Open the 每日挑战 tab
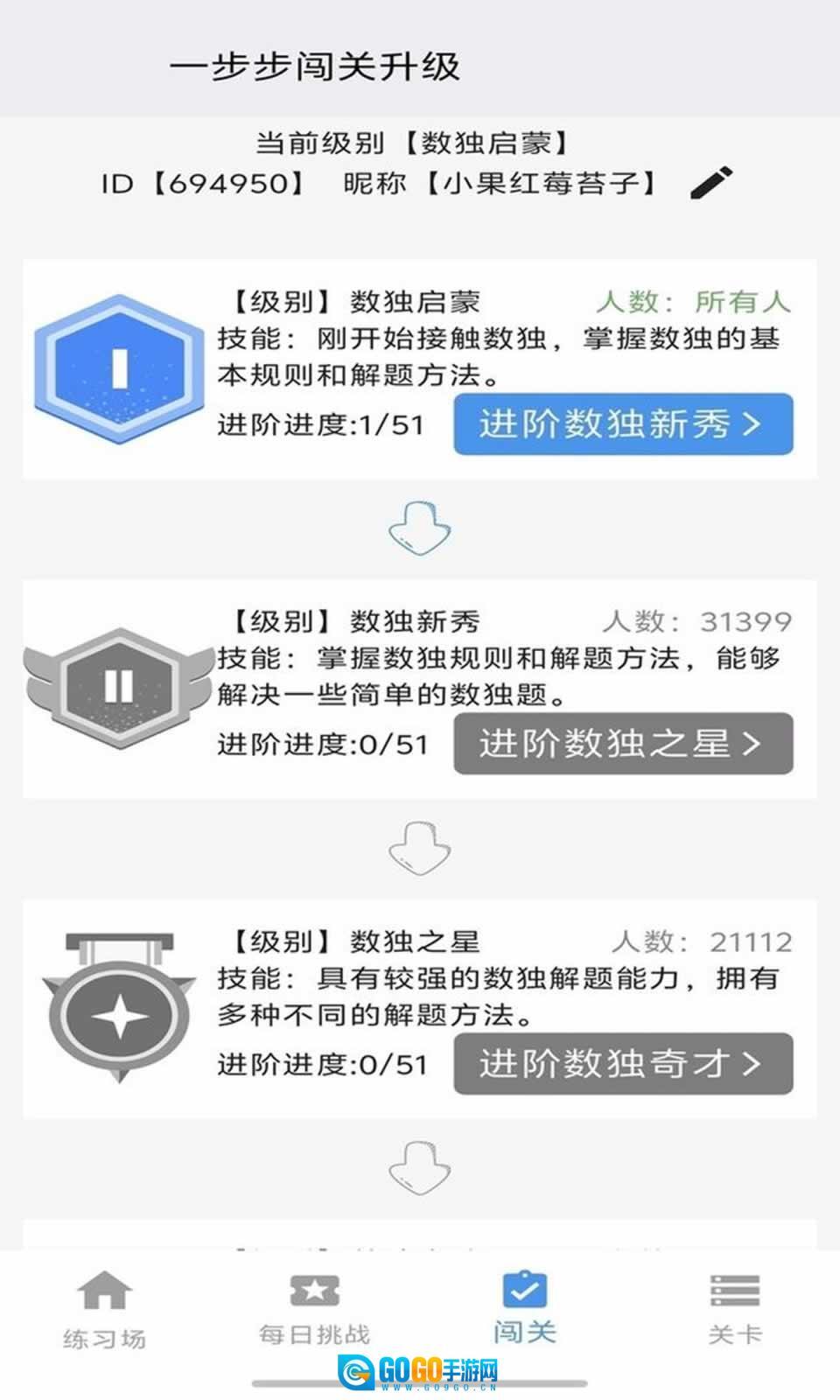Viewport: 840px width, 1400px height. pos(314,1310)
